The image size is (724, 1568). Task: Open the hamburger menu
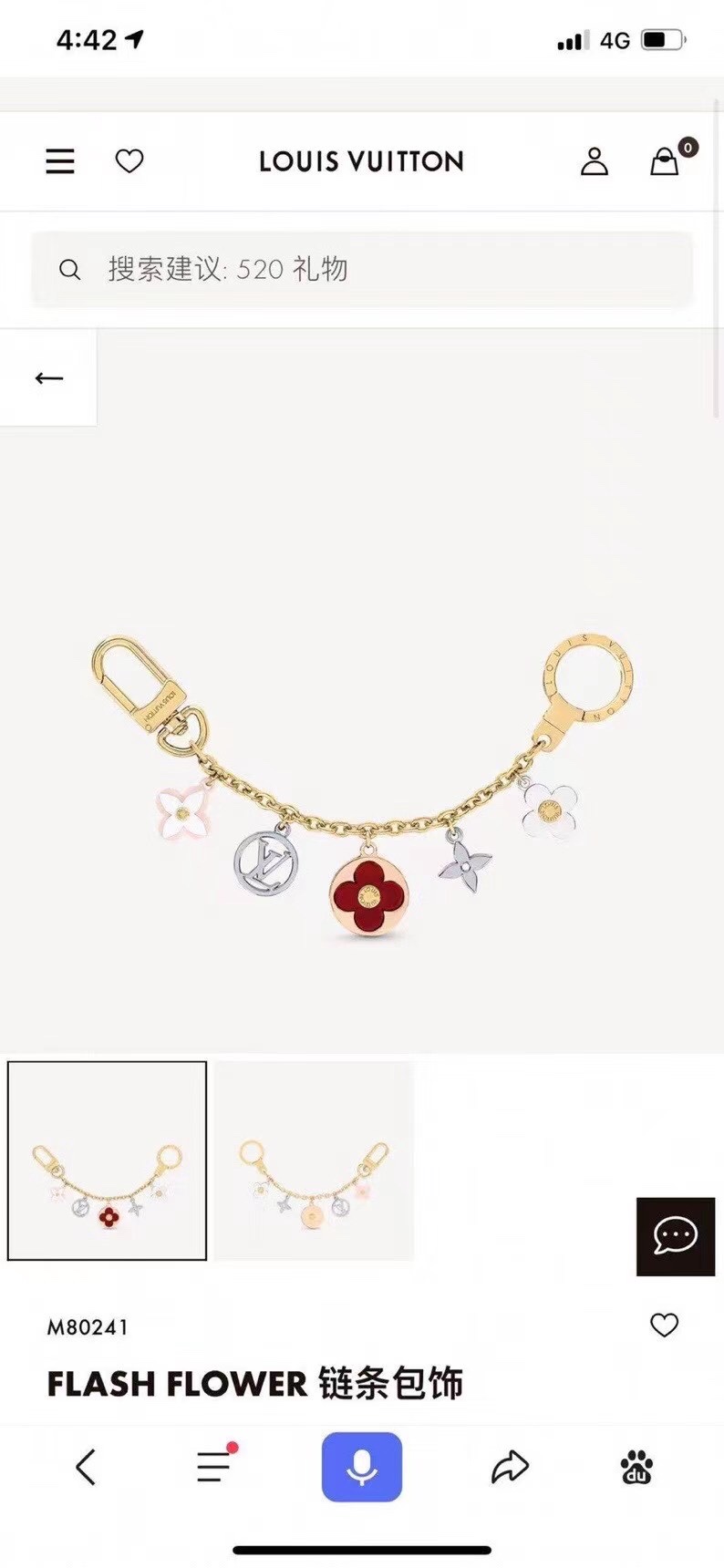[x=60, y=161]
